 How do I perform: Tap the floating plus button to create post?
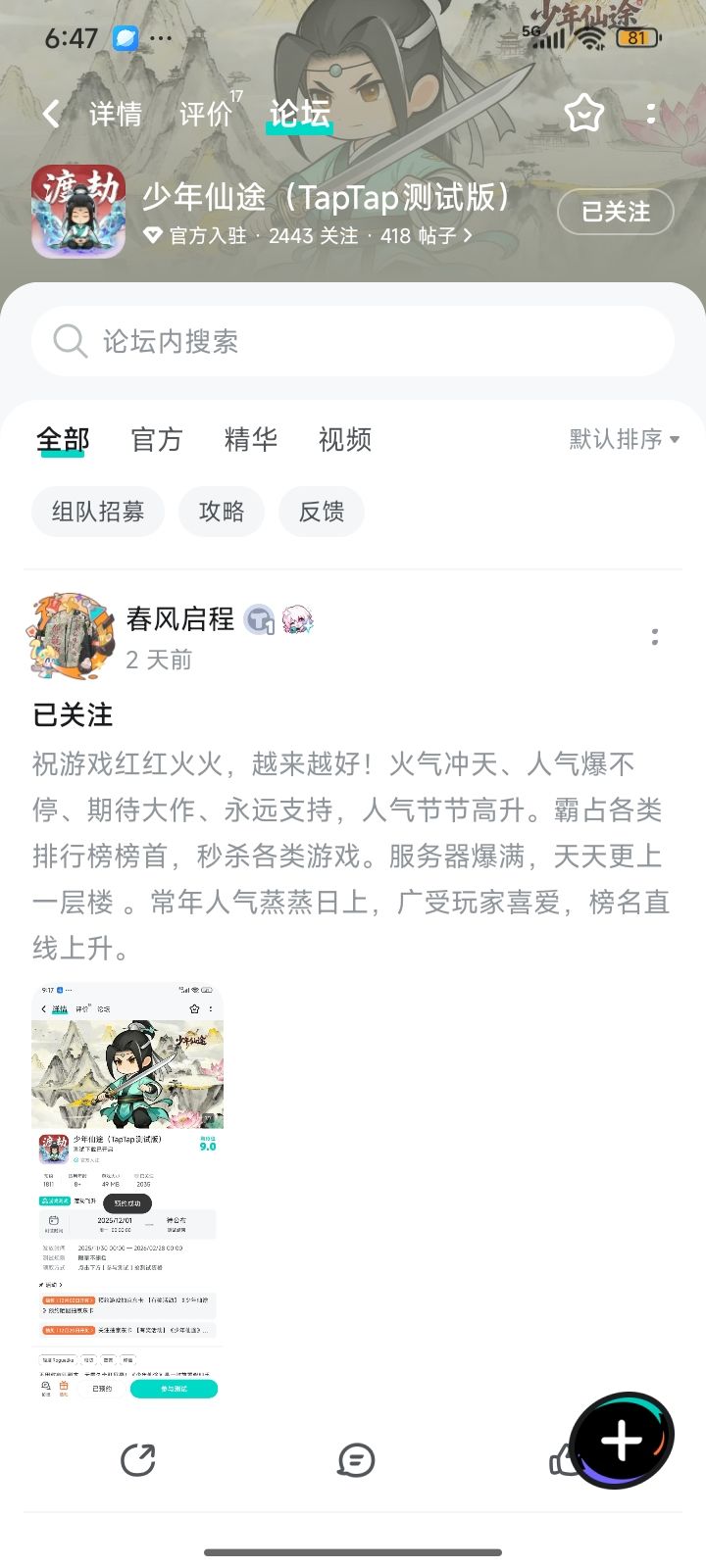coord(622,1438)
